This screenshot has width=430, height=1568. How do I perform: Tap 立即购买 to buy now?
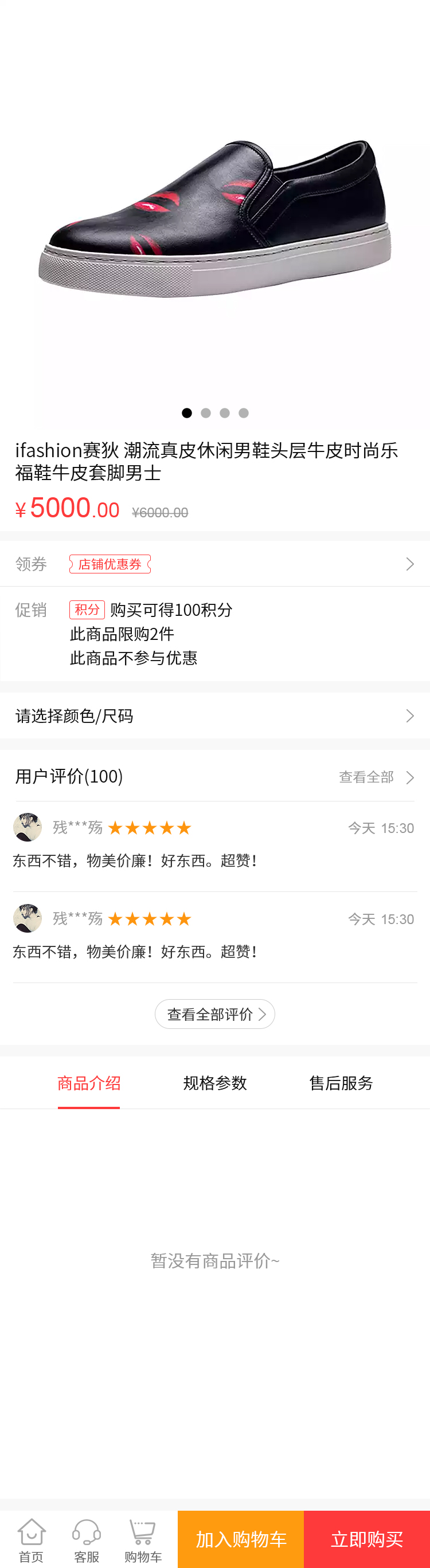point(368,1539)
